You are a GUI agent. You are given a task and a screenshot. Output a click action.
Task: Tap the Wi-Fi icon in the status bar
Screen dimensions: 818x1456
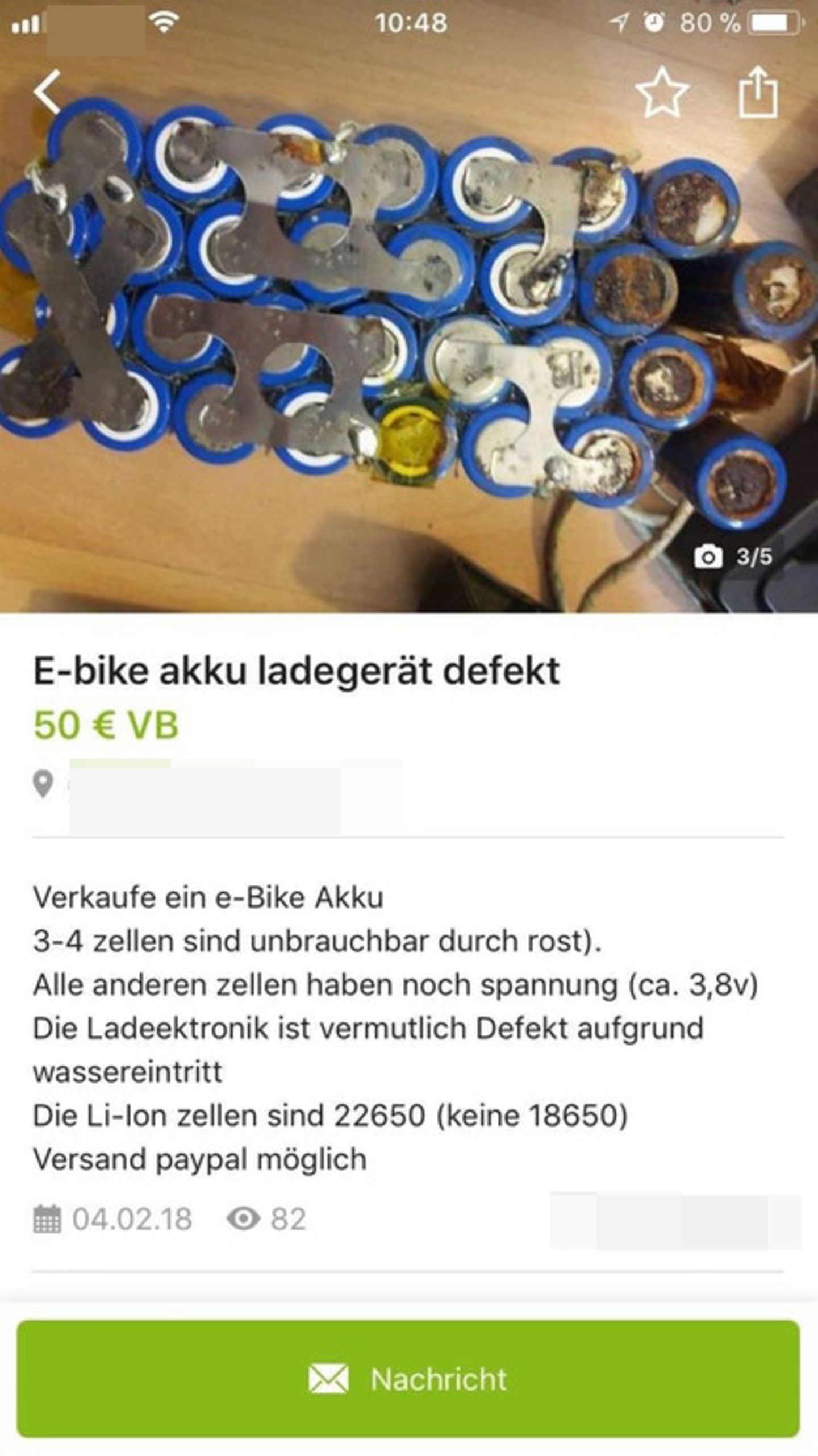point(165,22)
